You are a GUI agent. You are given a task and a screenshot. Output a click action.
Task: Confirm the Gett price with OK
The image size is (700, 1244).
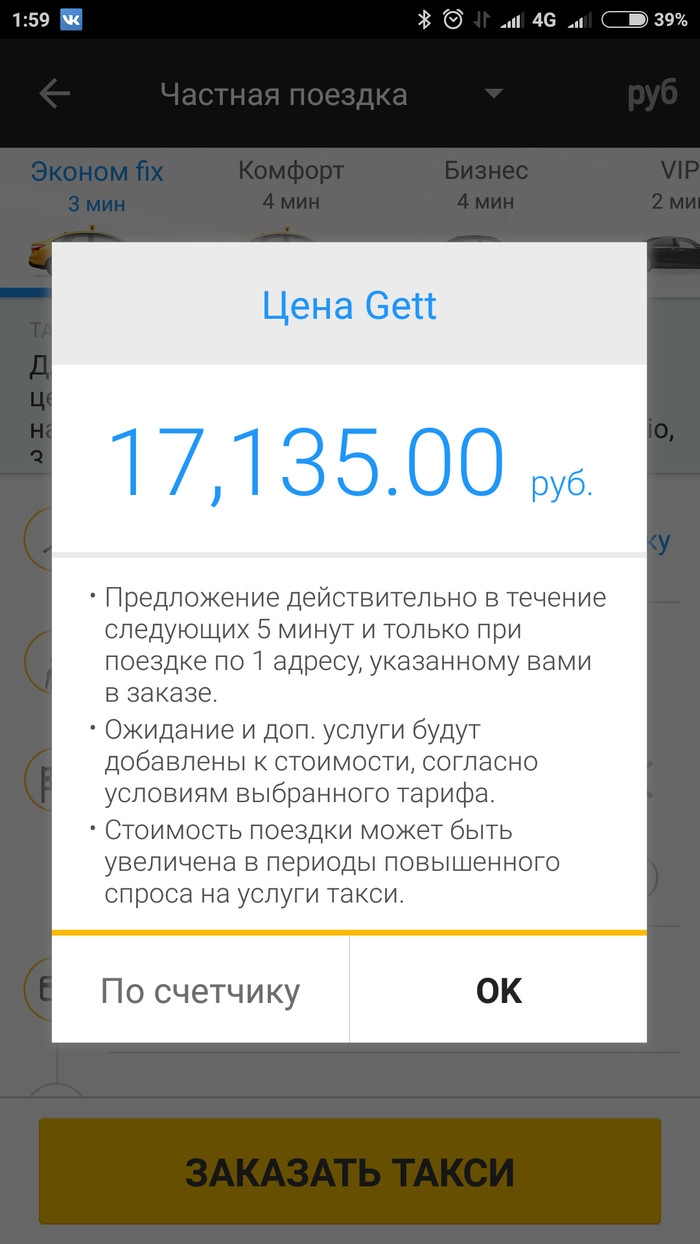498,990
